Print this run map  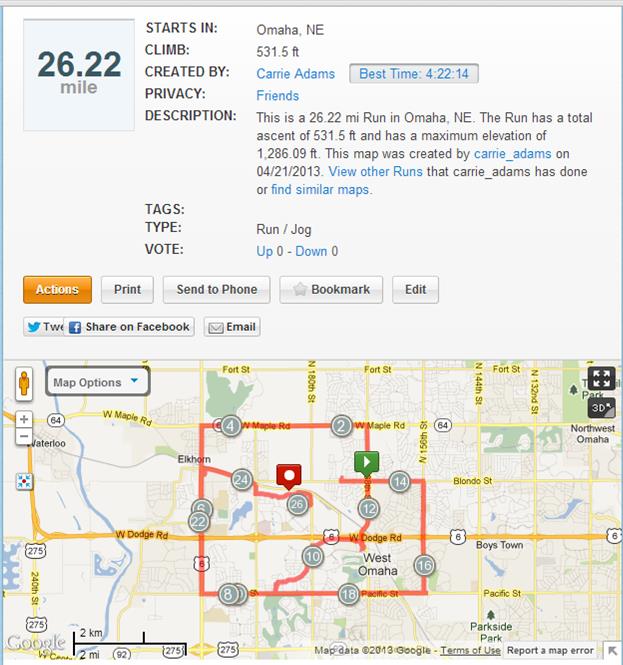pyautogui.click(x=127, y=289)
